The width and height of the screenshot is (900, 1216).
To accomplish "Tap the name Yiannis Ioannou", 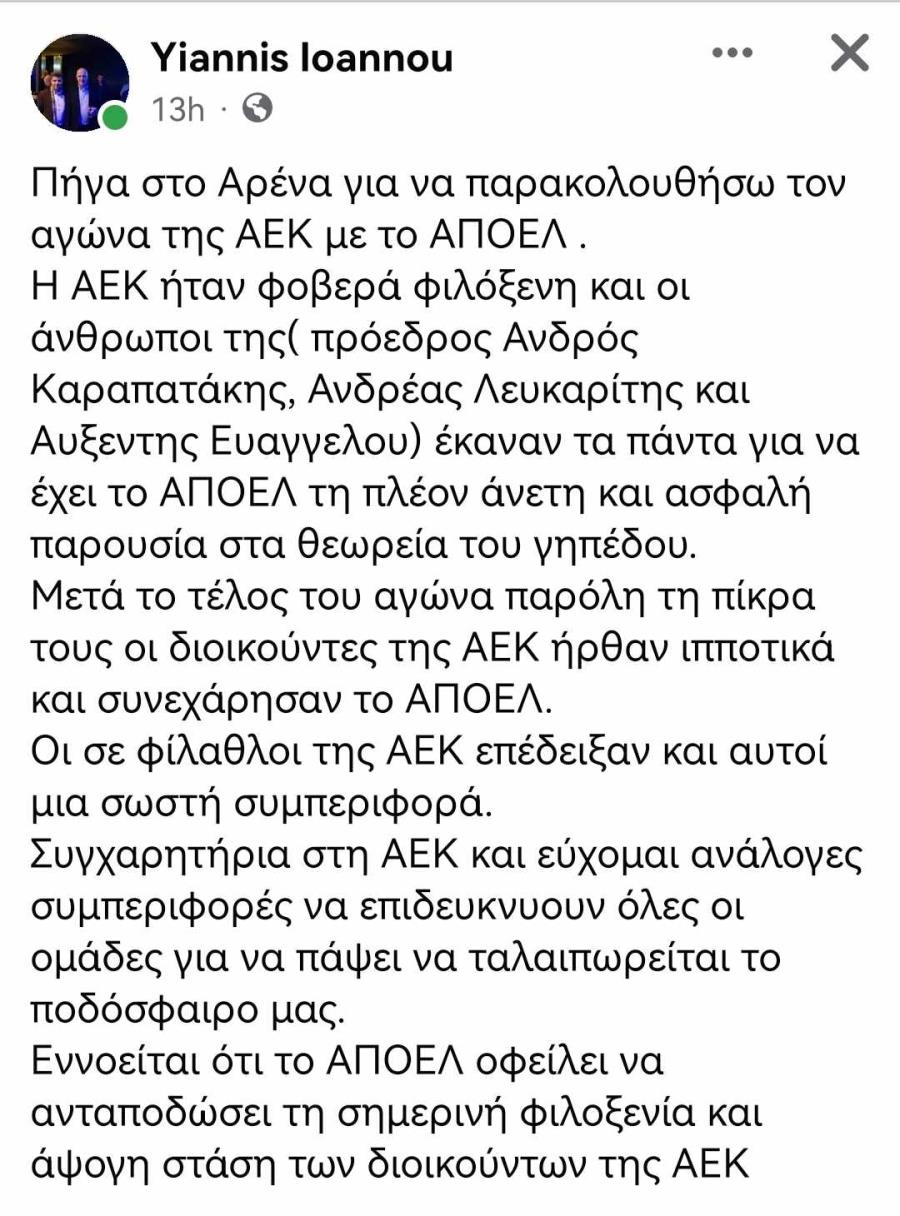I will [x=301, y=58].
